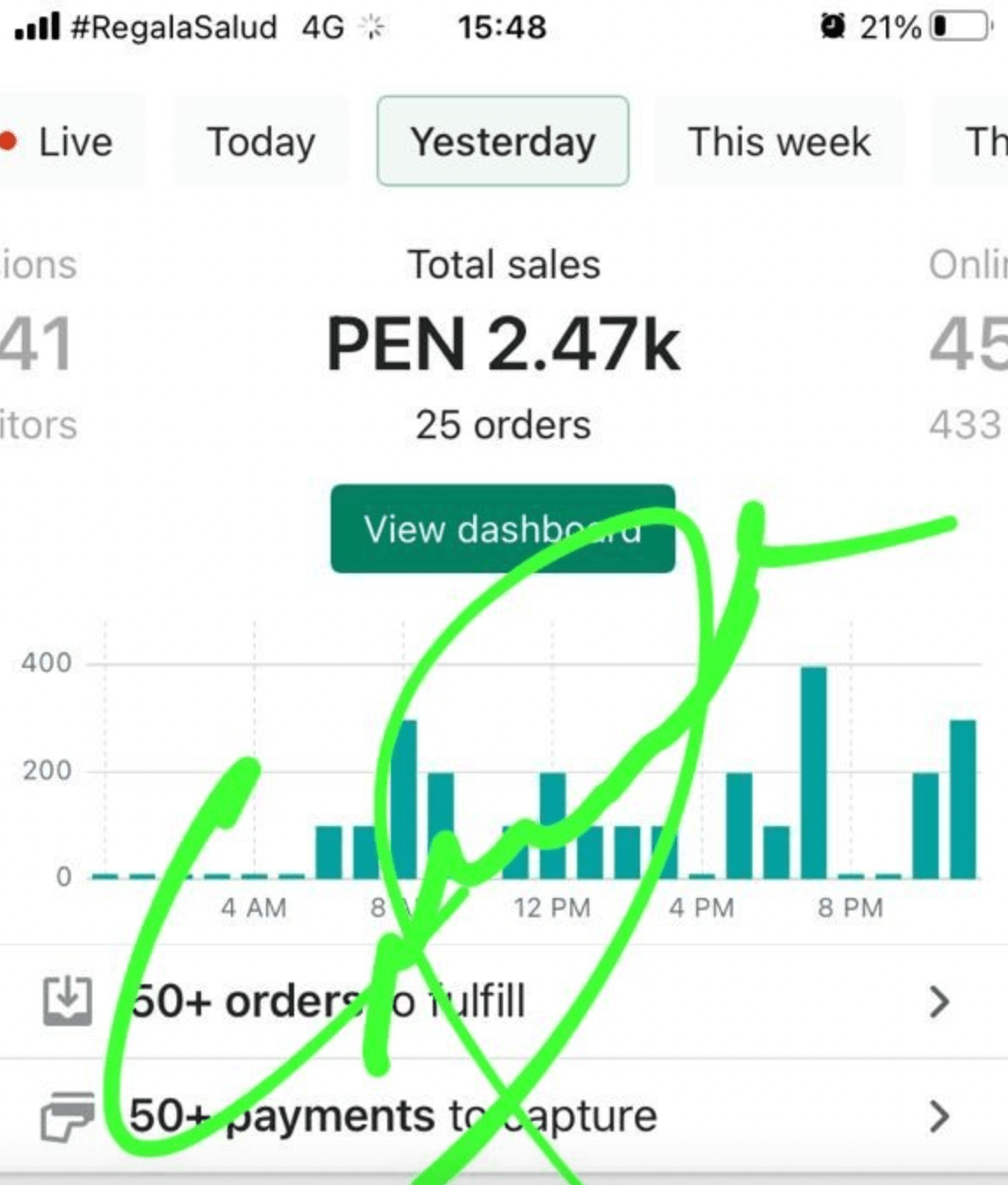Select the Today time range

click(261, 142)
